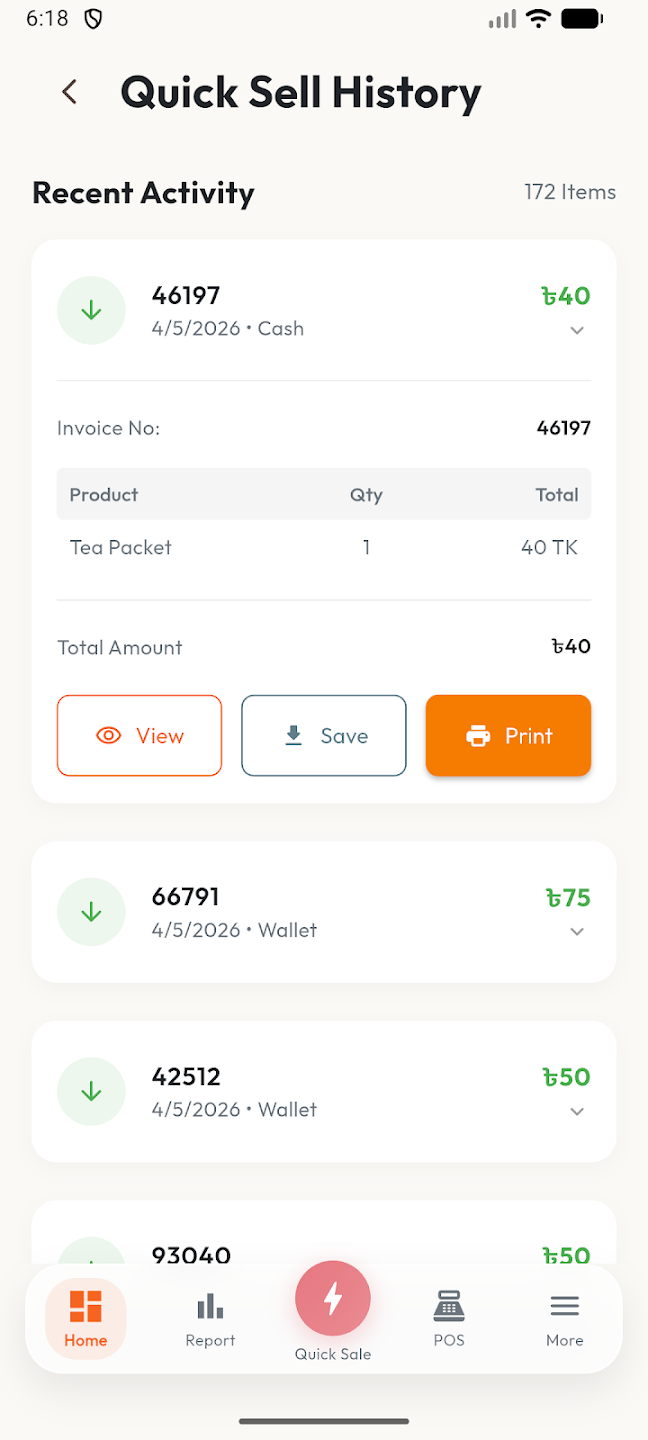Viewport: 648px width, 1440px height.
Task: Open the POS tab
Action: (449, 1319)
